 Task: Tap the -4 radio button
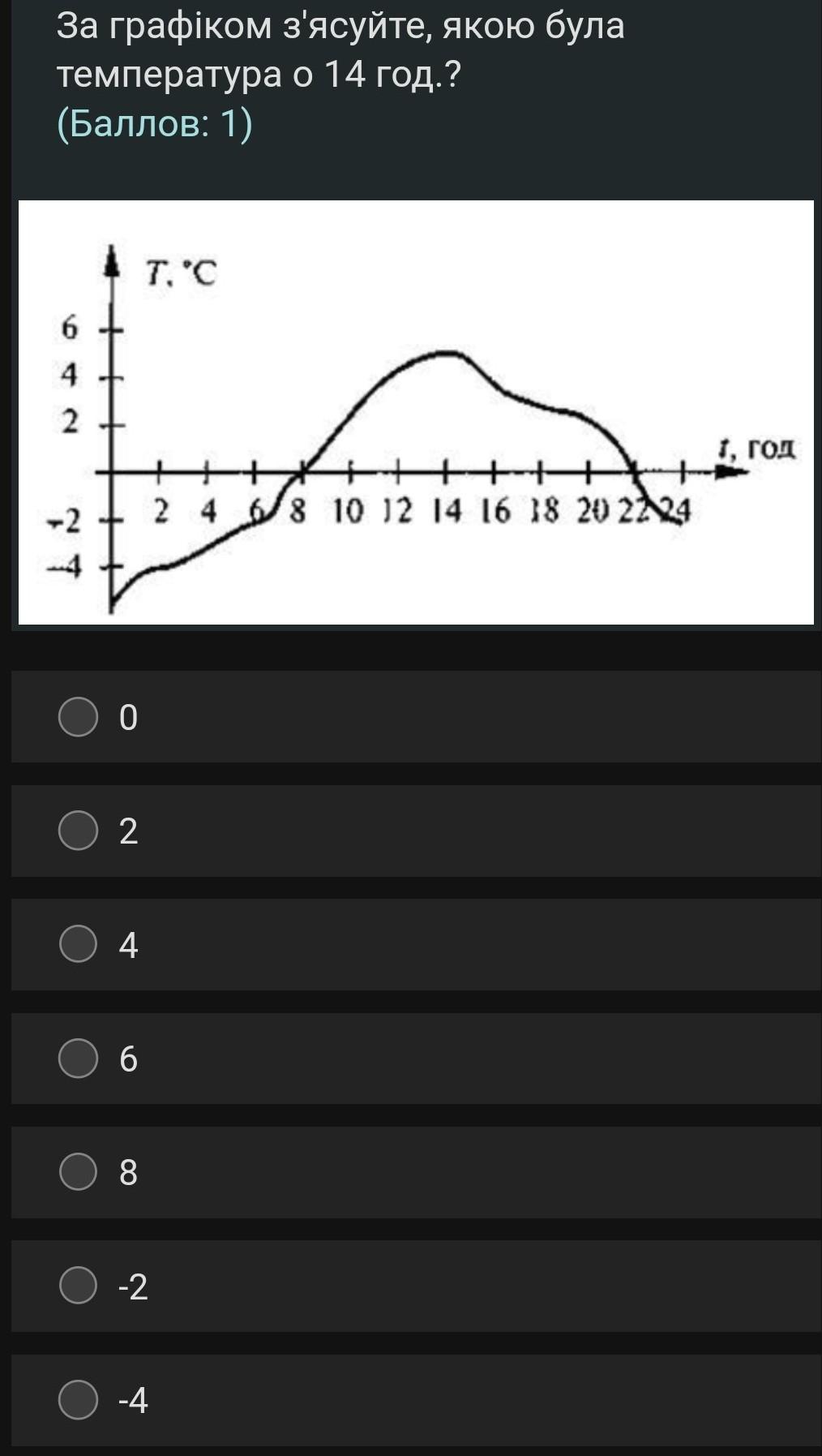[x=79, y=1400]
